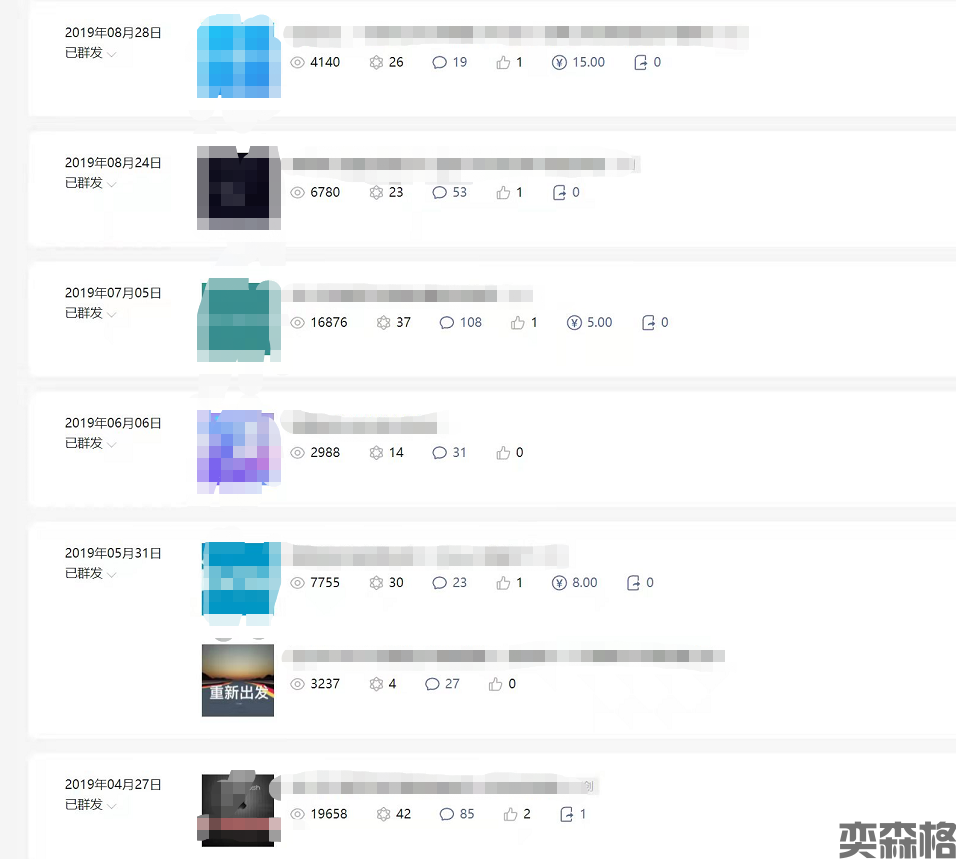956x859 pixels.
Task: Open the article cover sent on 2019年08月28日
Action: (238, 56)
